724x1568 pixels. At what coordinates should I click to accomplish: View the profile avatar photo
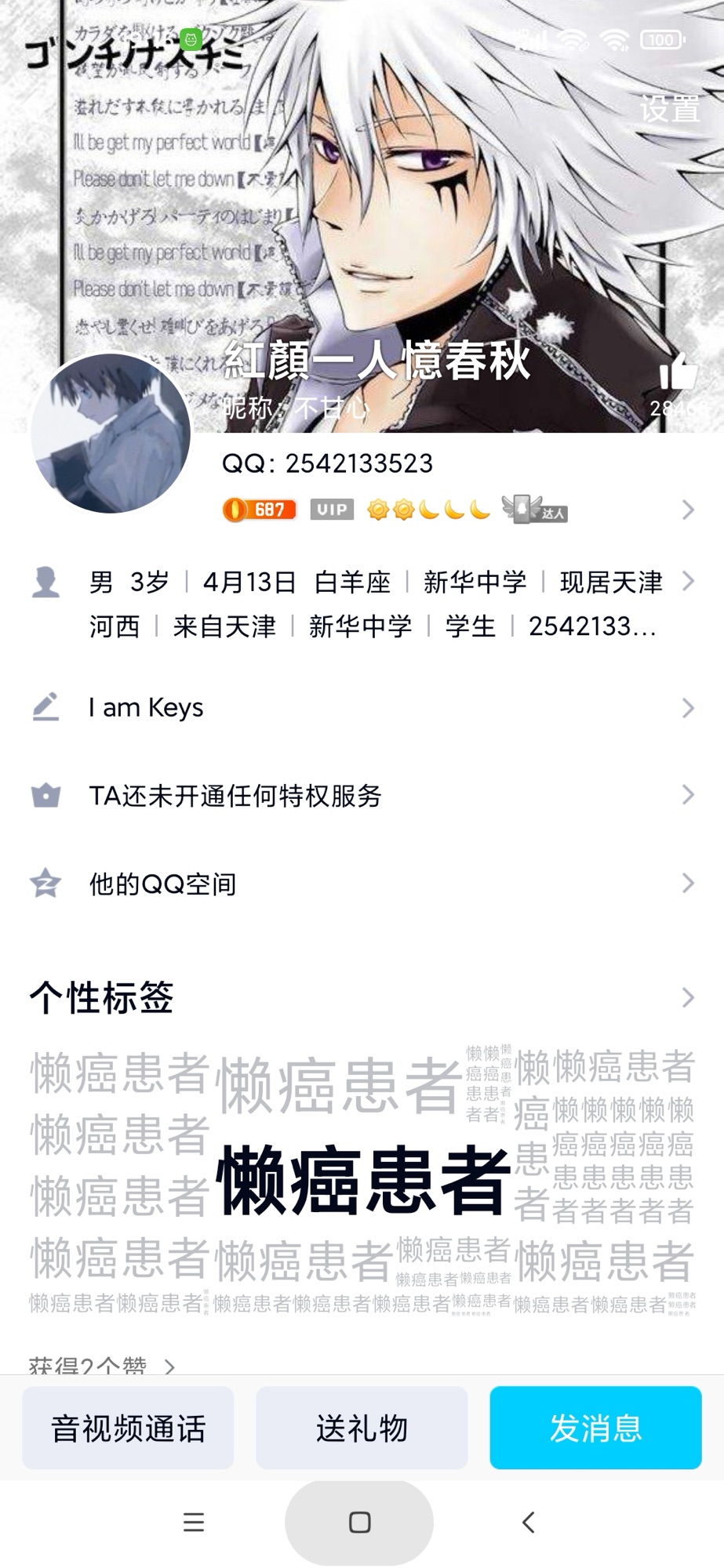click(x=111, y=433)
